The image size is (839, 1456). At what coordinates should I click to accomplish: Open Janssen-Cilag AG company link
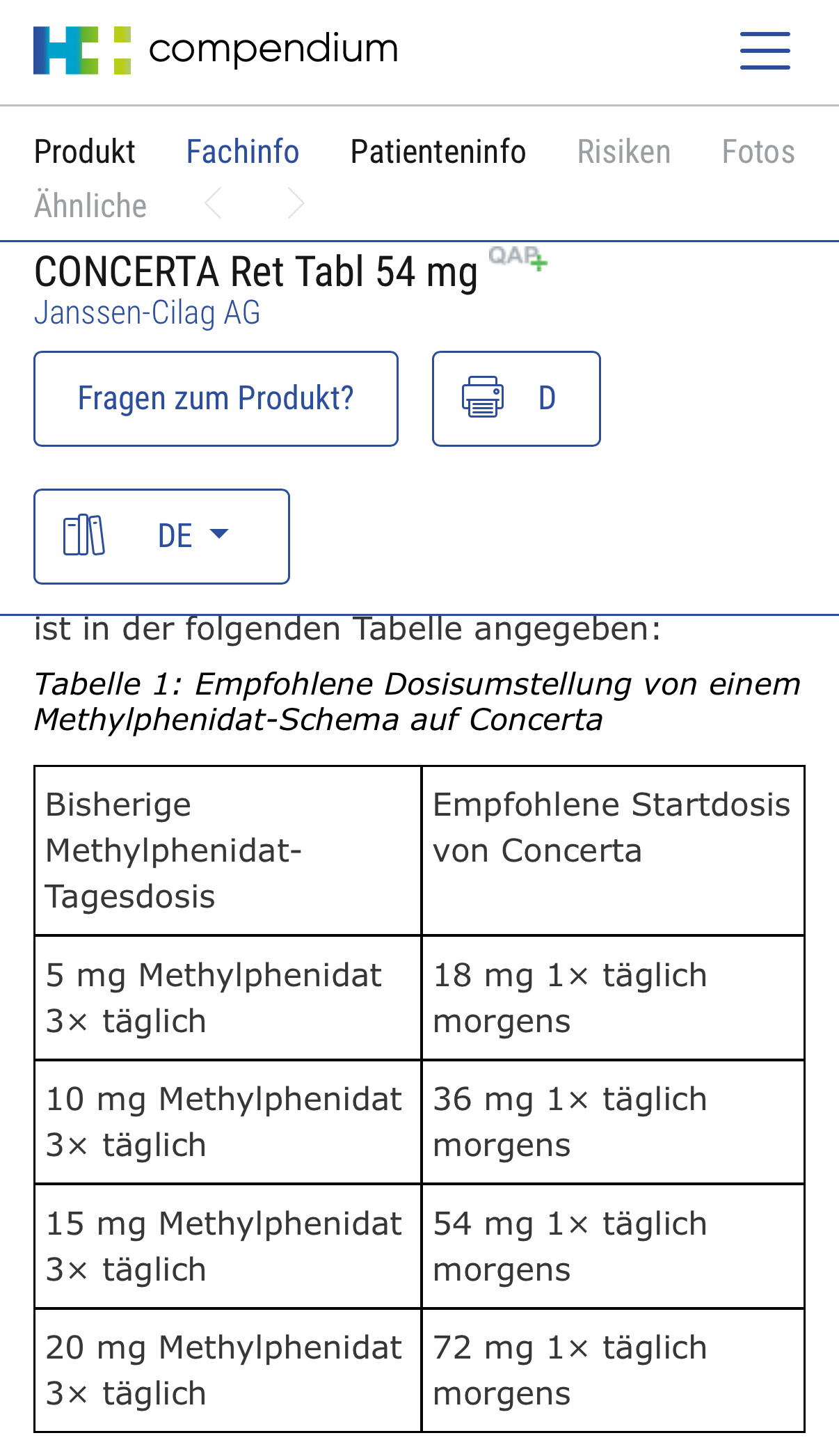(x=147, y=312)
